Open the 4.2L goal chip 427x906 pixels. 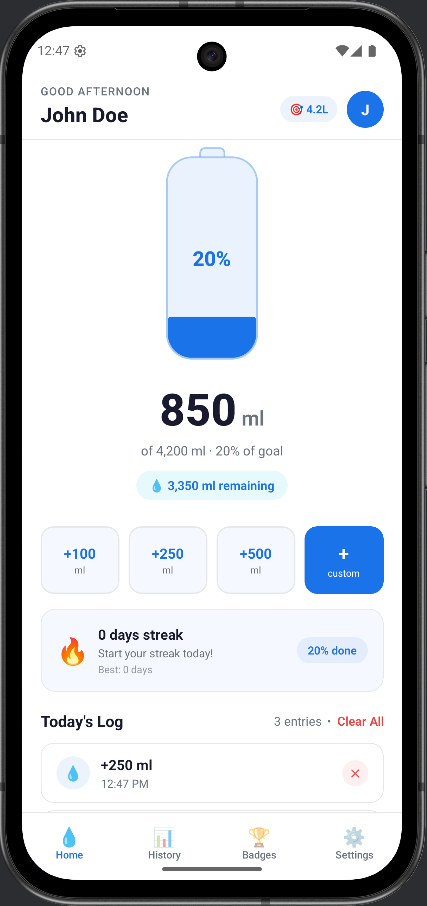(x=309, y=109)
